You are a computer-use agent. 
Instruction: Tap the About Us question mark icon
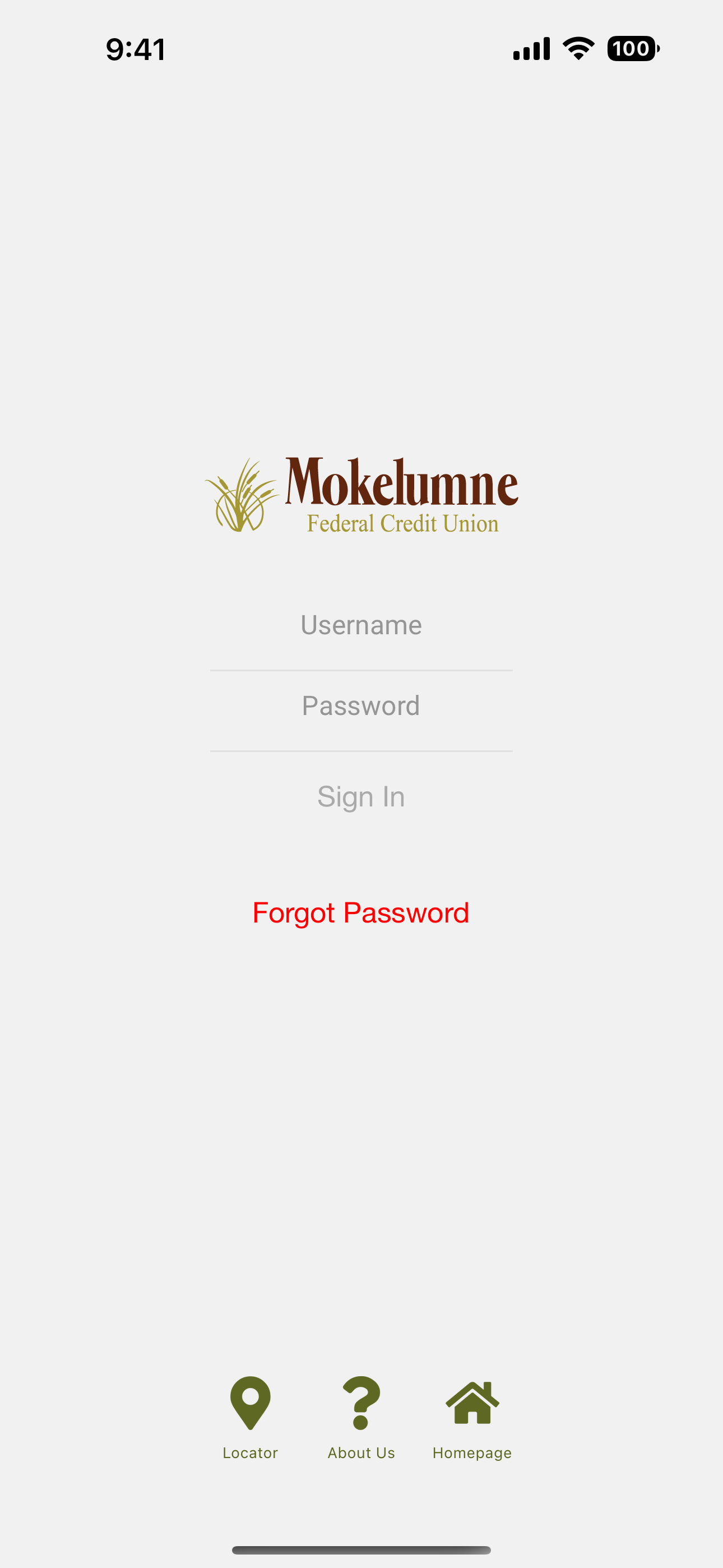361,1401
